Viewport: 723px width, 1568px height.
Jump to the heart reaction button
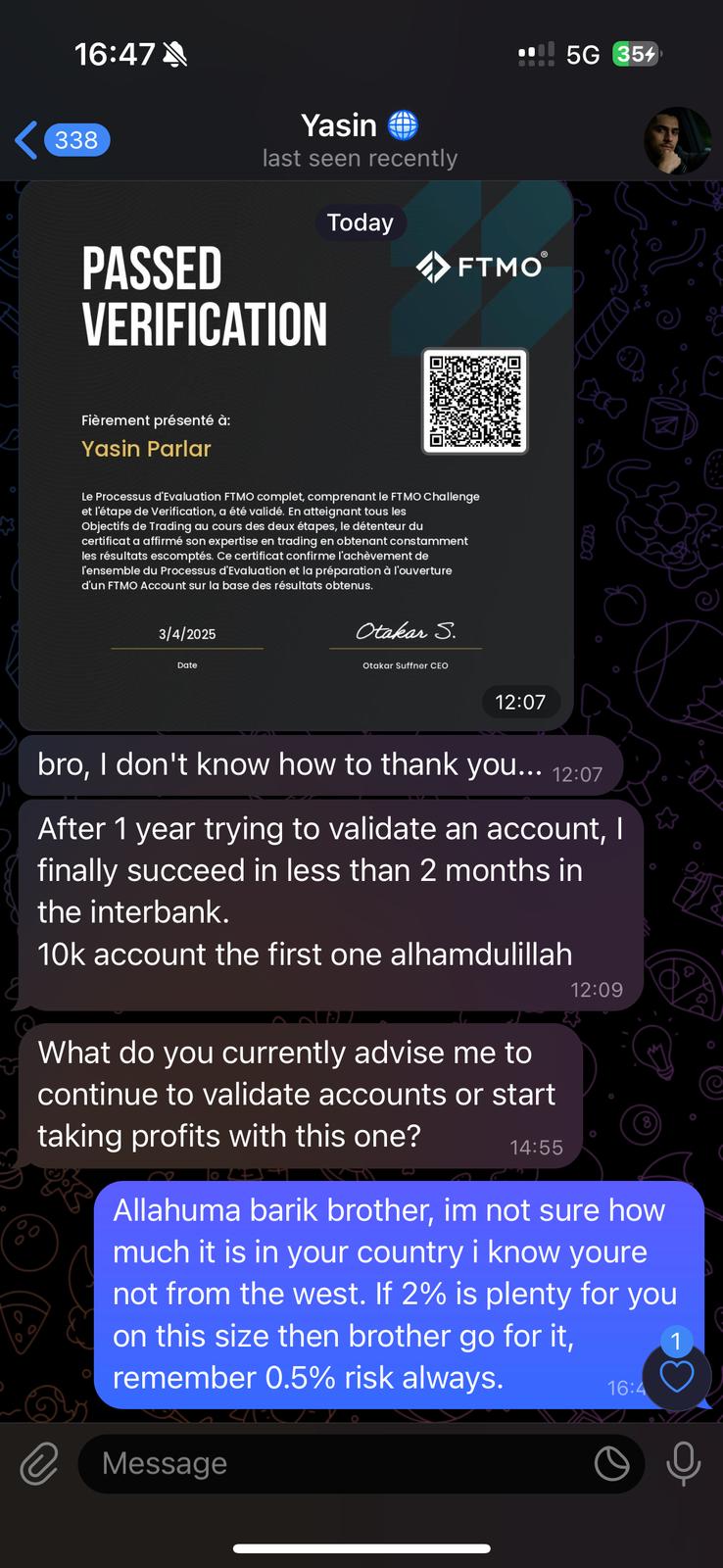coord(677,1376)
